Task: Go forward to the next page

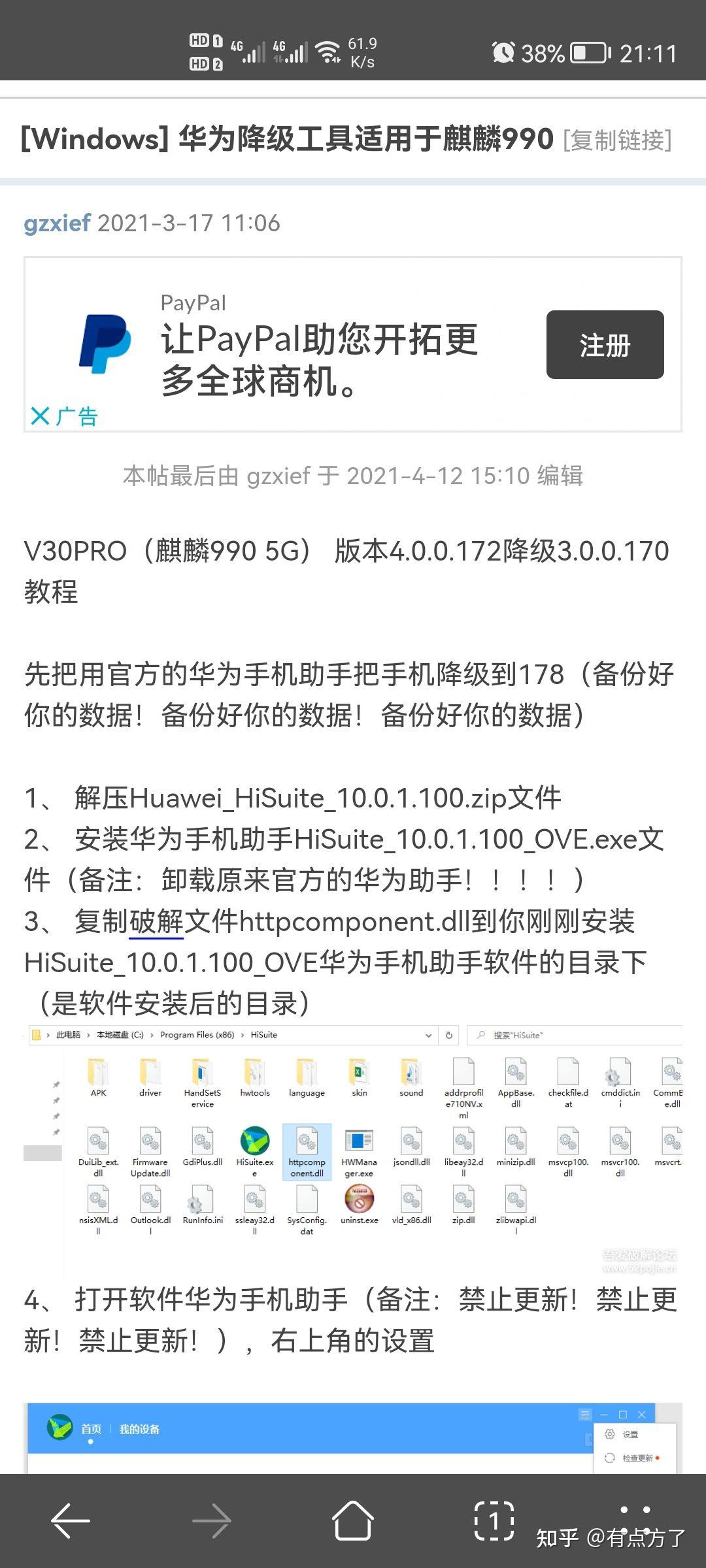Action: tap(212, 1521)
